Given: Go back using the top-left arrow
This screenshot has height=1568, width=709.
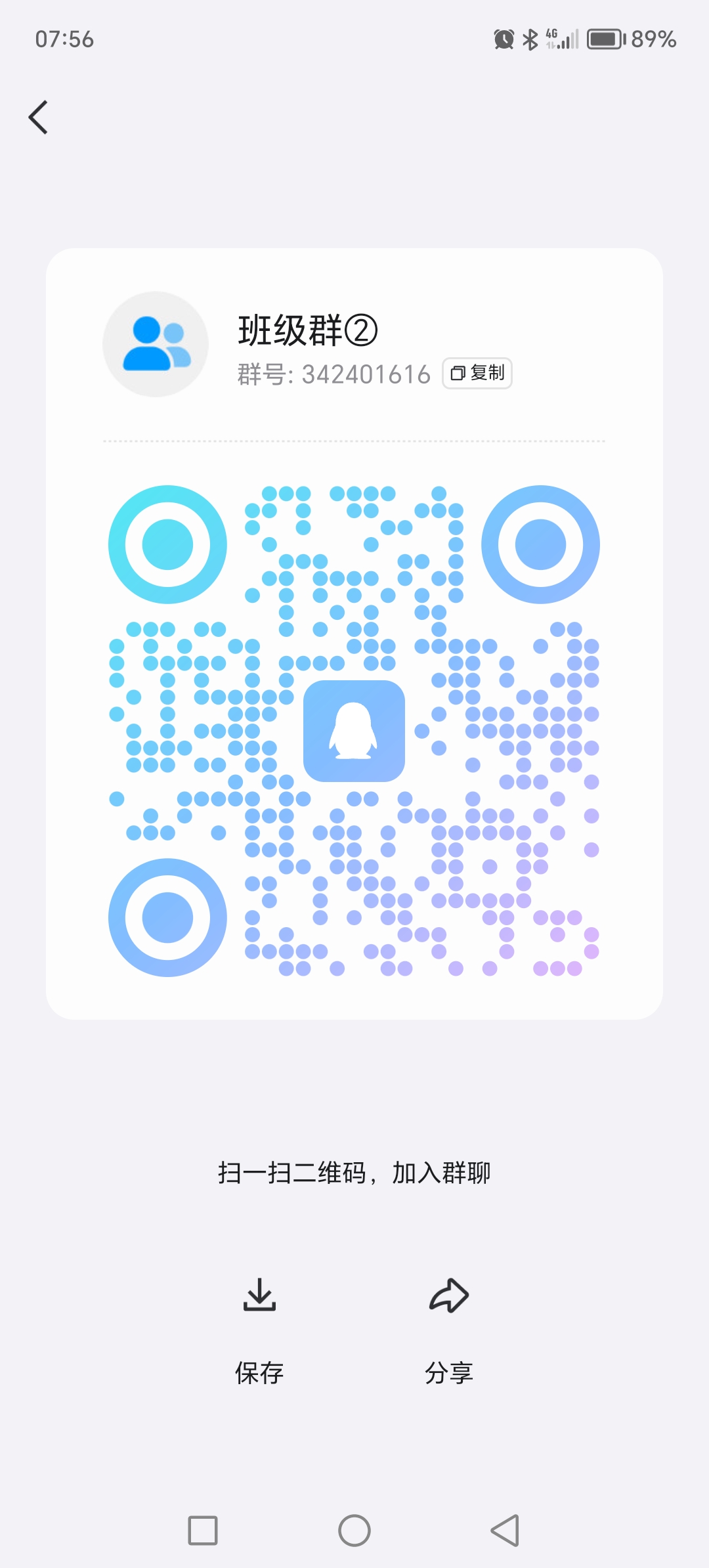Looking at the screenshot, I should point(38,118).
